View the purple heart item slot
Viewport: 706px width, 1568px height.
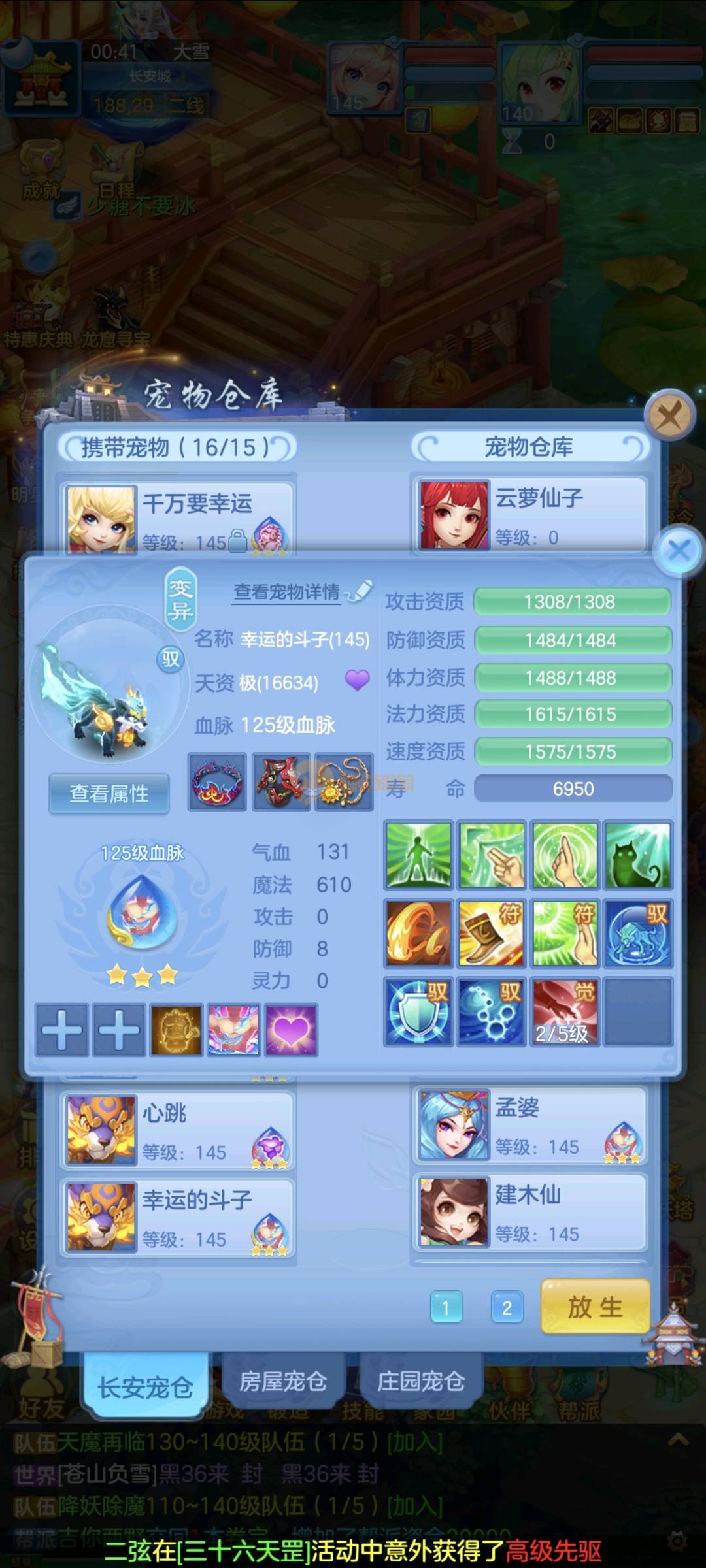[x=291, y=1030]
